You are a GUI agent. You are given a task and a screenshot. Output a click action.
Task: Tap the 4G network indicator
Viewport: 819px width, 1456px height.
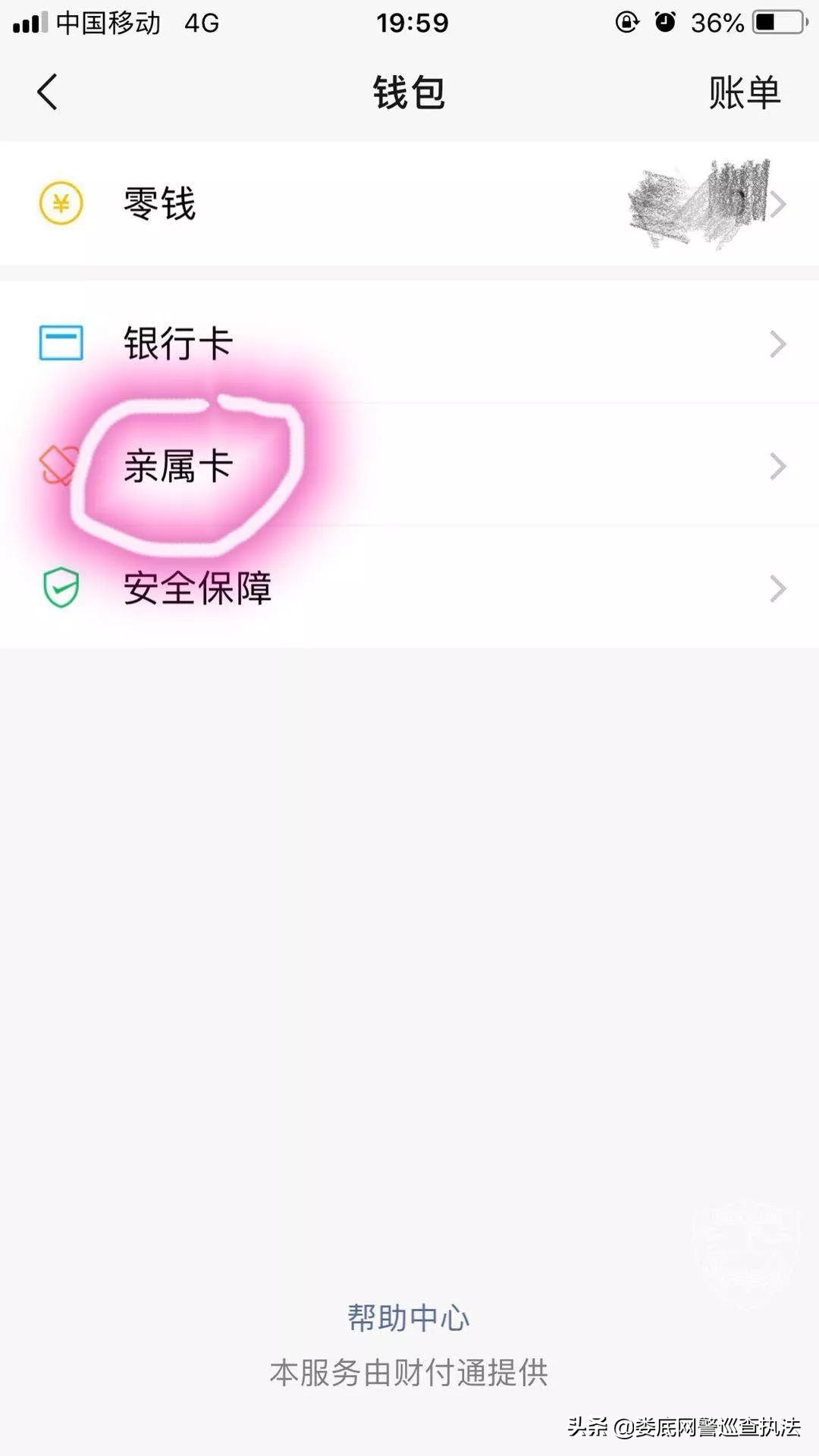(199, 23)
